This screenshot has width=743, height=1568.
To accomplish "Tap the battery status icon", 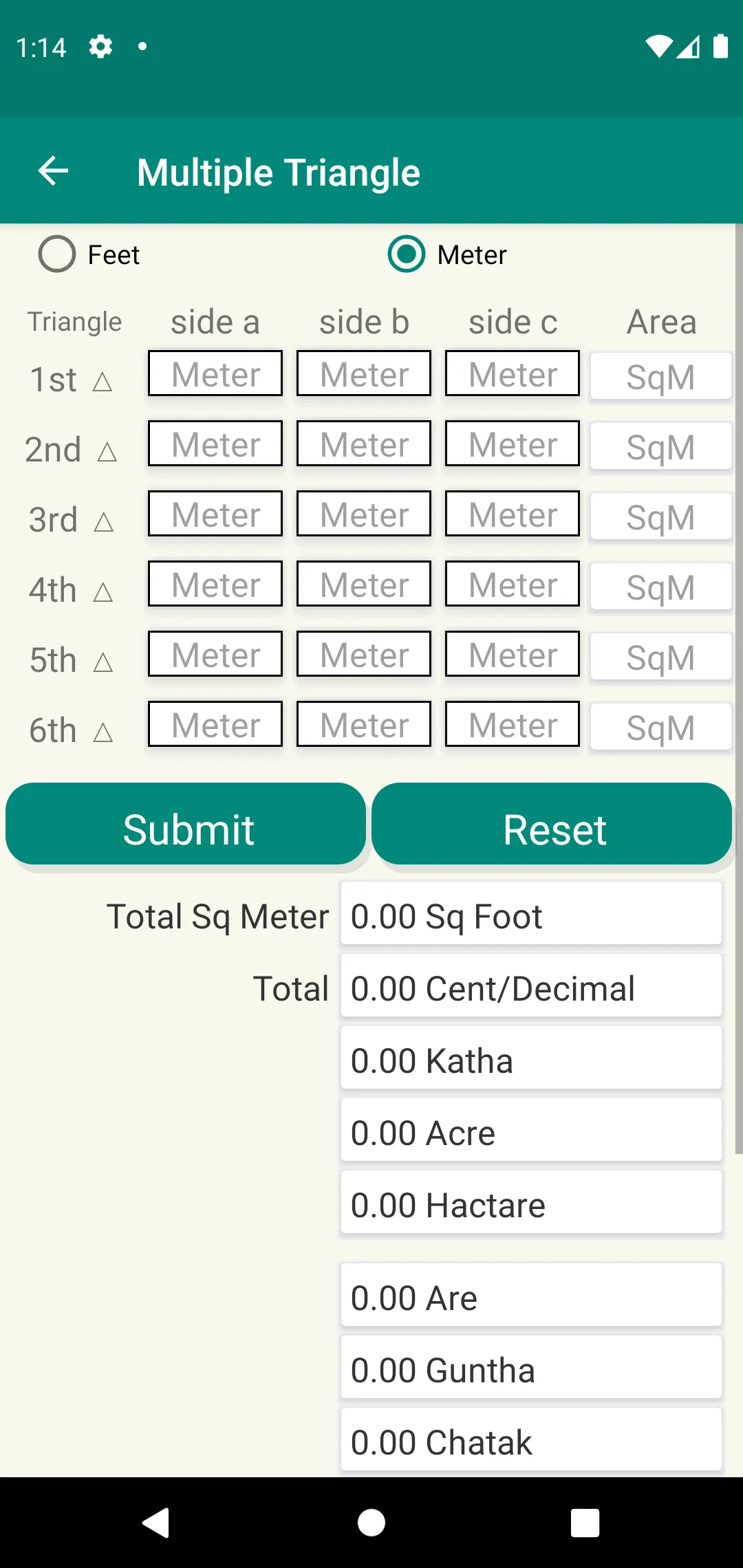I will pyautogui.click(x=720, y=46).
